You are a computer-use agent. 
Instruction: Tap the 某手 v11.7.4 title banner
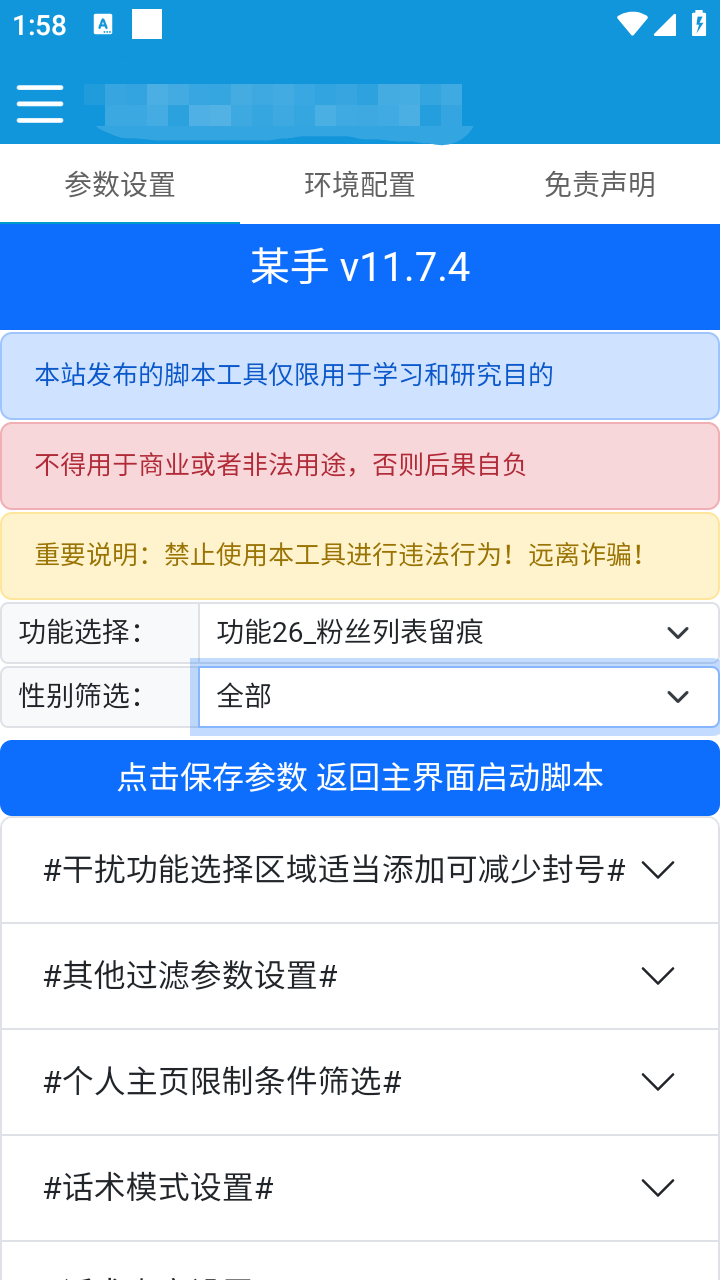pyautogui.click(x=360, y=268)
